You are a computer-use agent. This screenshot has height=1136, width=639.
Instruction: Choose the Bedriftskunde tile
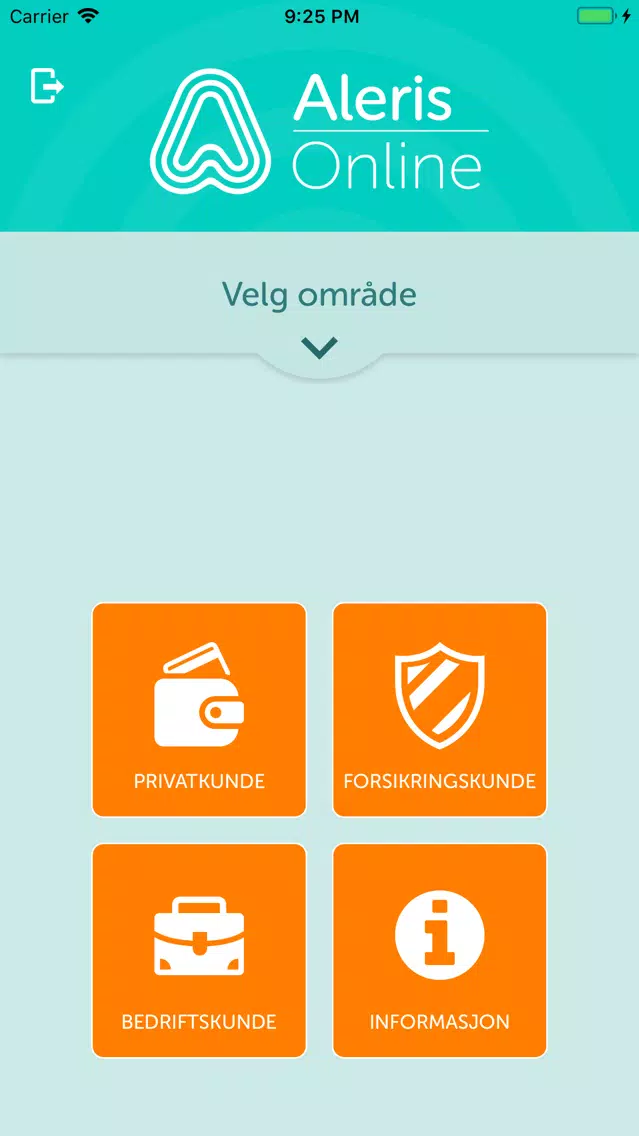(x=199, y=951)
